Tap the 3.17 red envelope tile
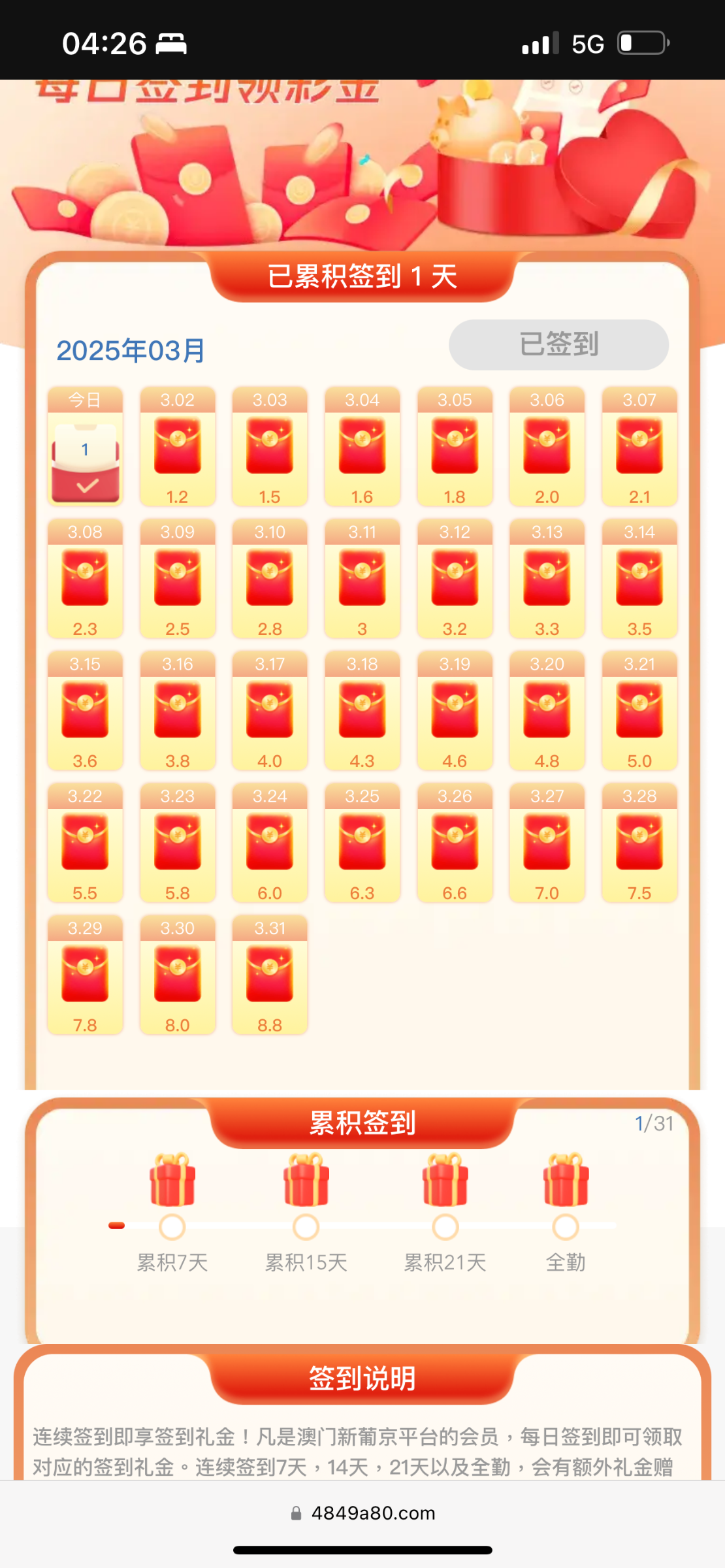The height and width of the screenshot is (1568, 725). click(x=270, y=711)
